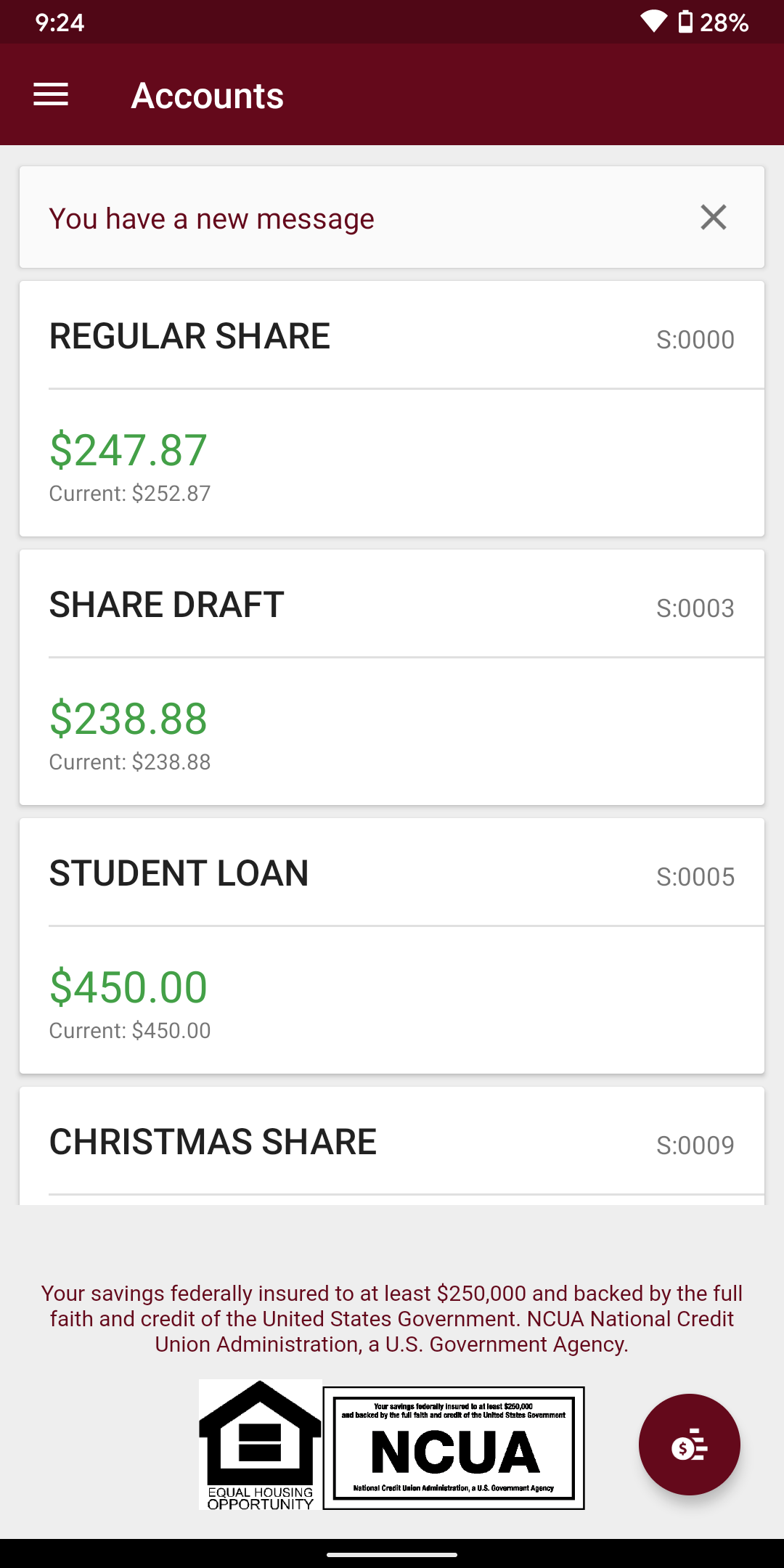The image size is (784, 1568).
Task: Open the Regular Share account
Action: coord(392,409)
